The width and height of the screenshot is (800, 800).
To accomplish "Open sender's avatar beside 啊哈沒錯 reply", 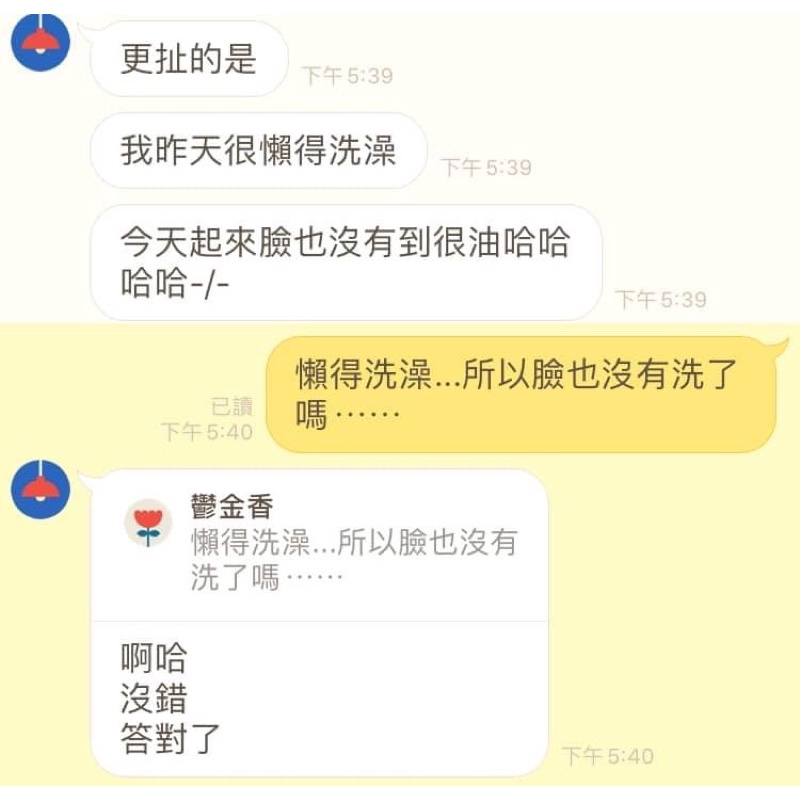I will [40, 489].
